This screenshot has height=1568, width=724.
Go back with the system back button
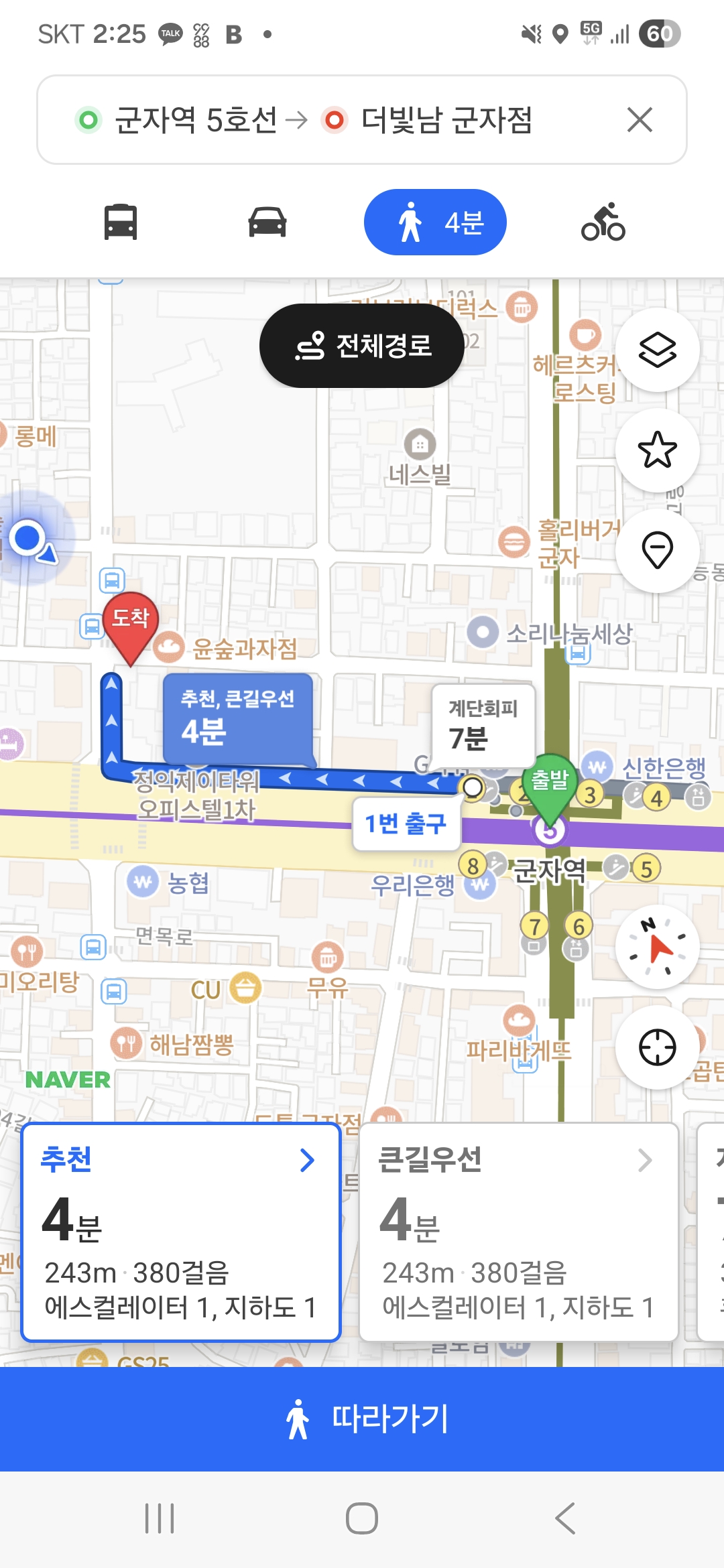pos(565,1518)
